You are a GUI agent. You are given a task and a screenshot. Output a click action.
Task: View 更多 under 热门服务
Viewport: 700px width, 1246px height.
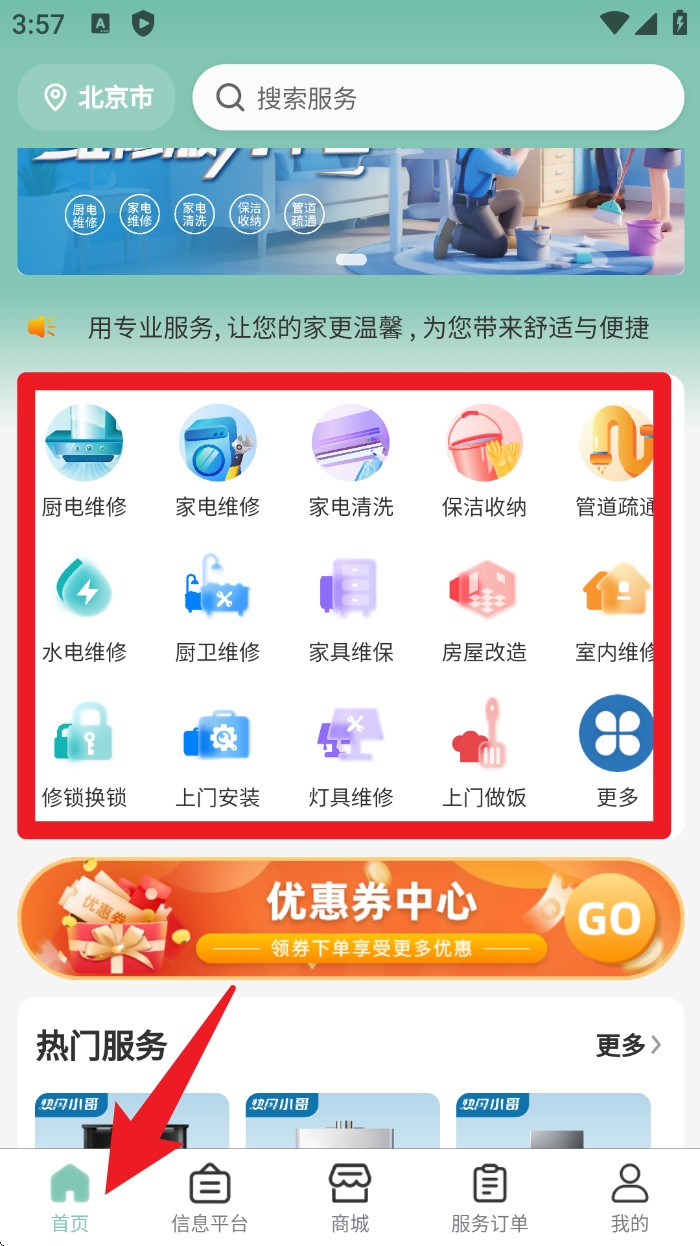pyautogui.click(x=628, y=1045)
